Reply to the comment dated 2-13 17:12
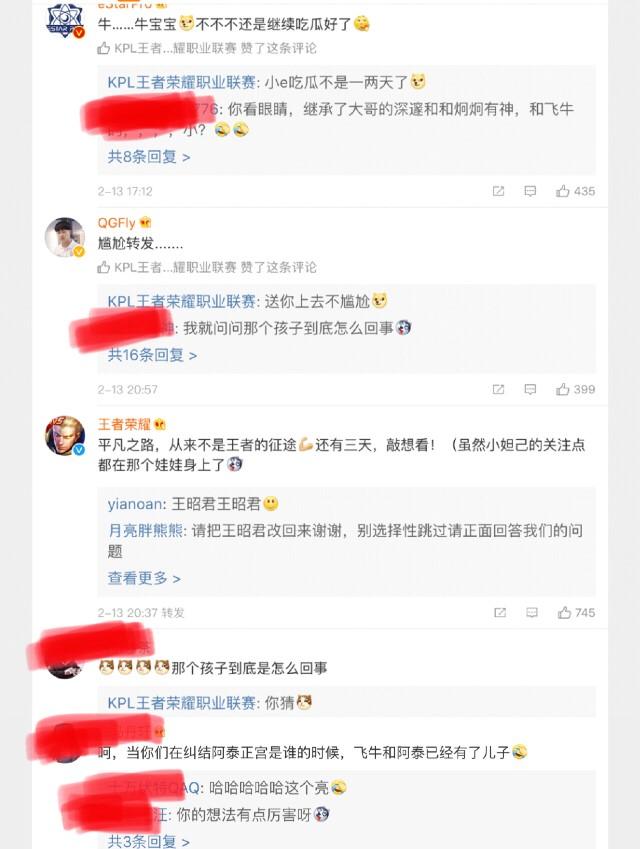 (x=530, y=191)
